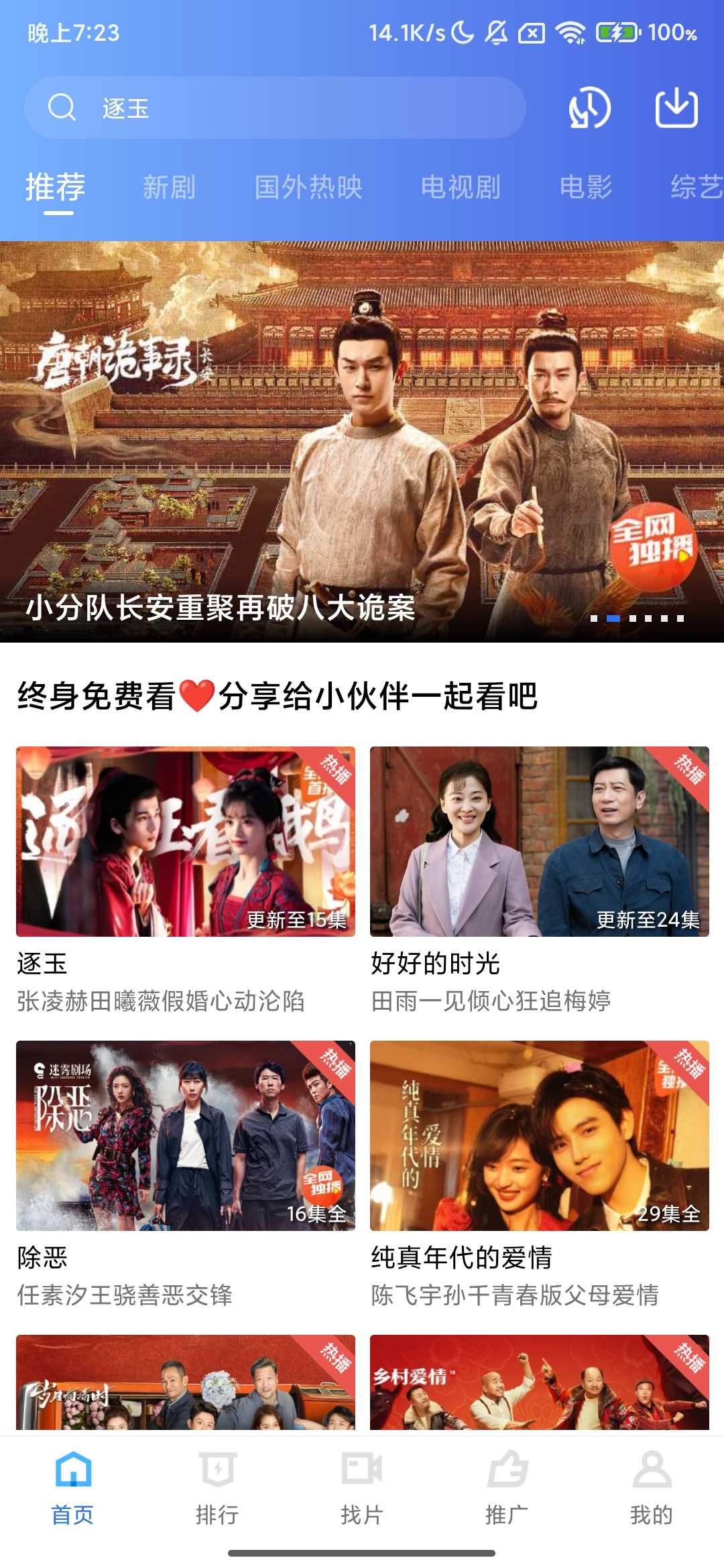
Task: Open the downloads icon
Action: (676, 108)
